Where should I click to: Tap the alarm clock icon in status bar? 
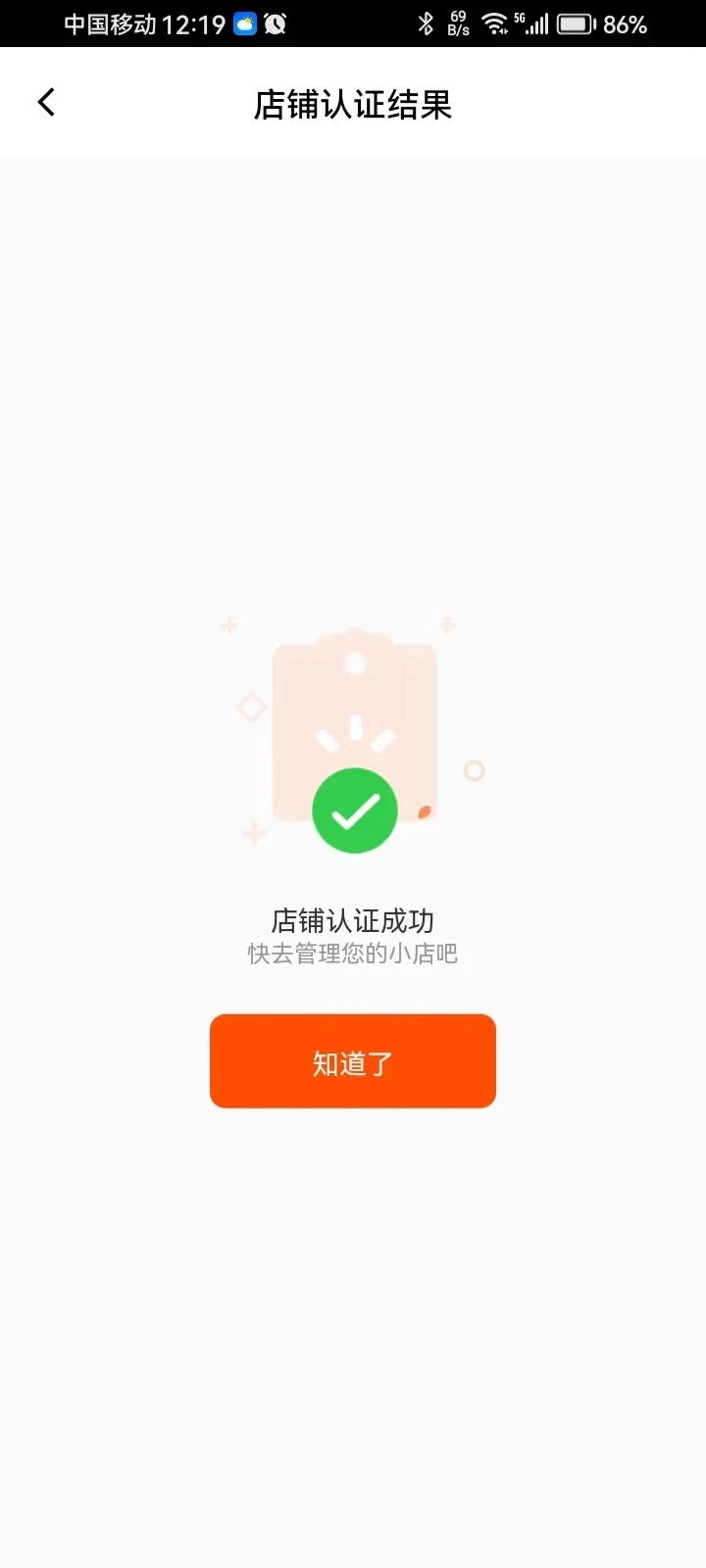(x=276, y=23)
